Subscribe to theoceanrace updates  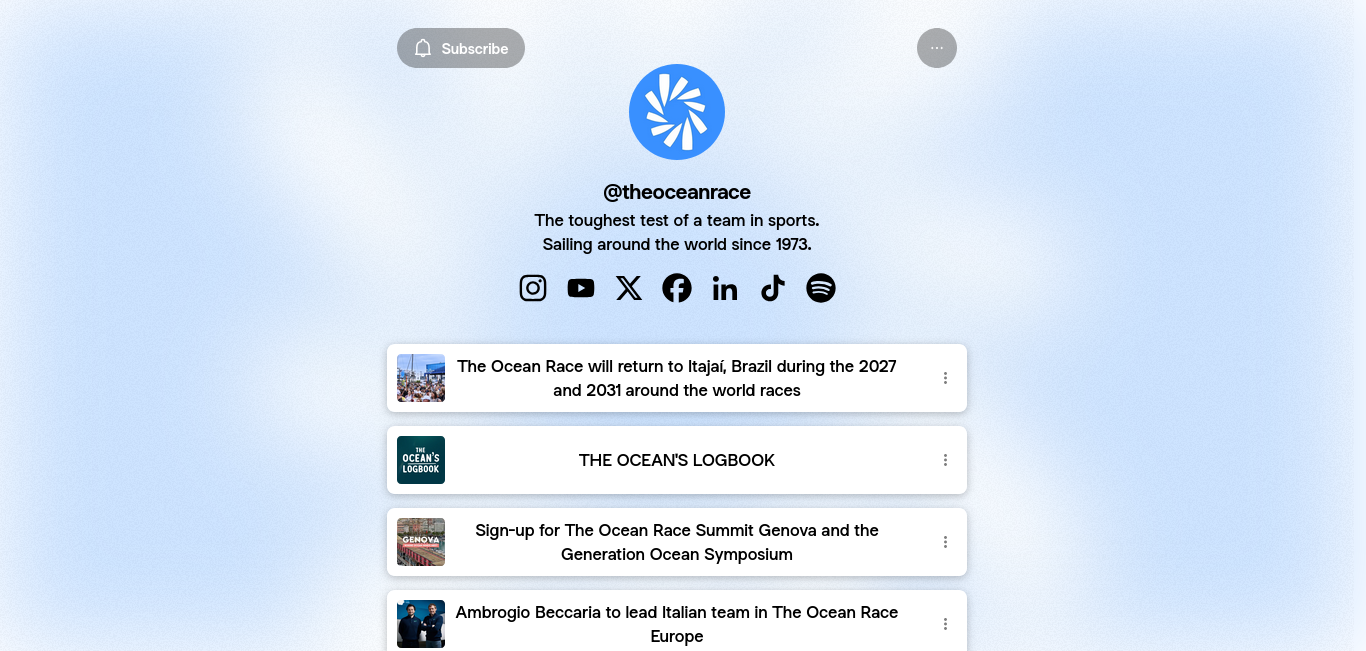click(x=461, y=48)
